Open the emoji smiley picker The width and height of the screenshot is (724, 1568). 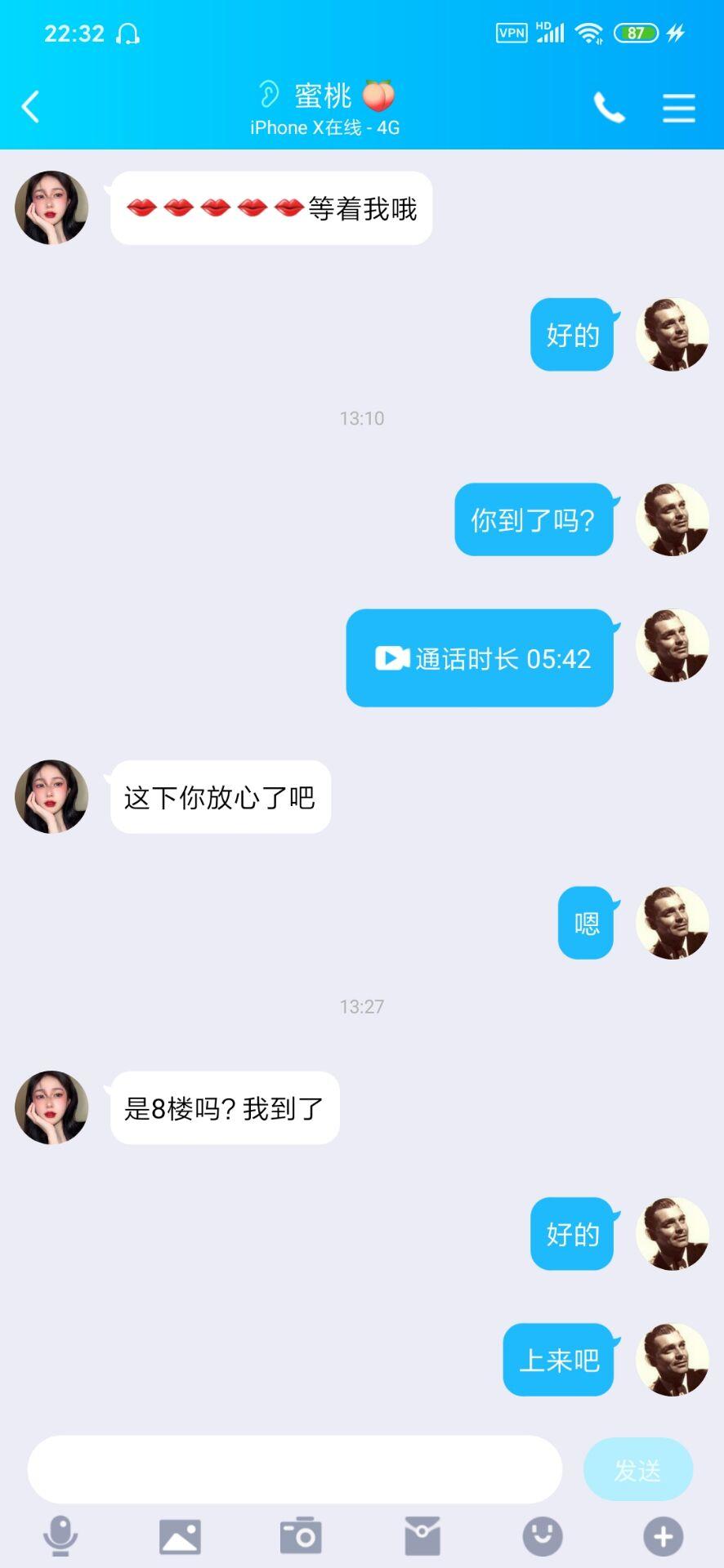[543, 1535]
